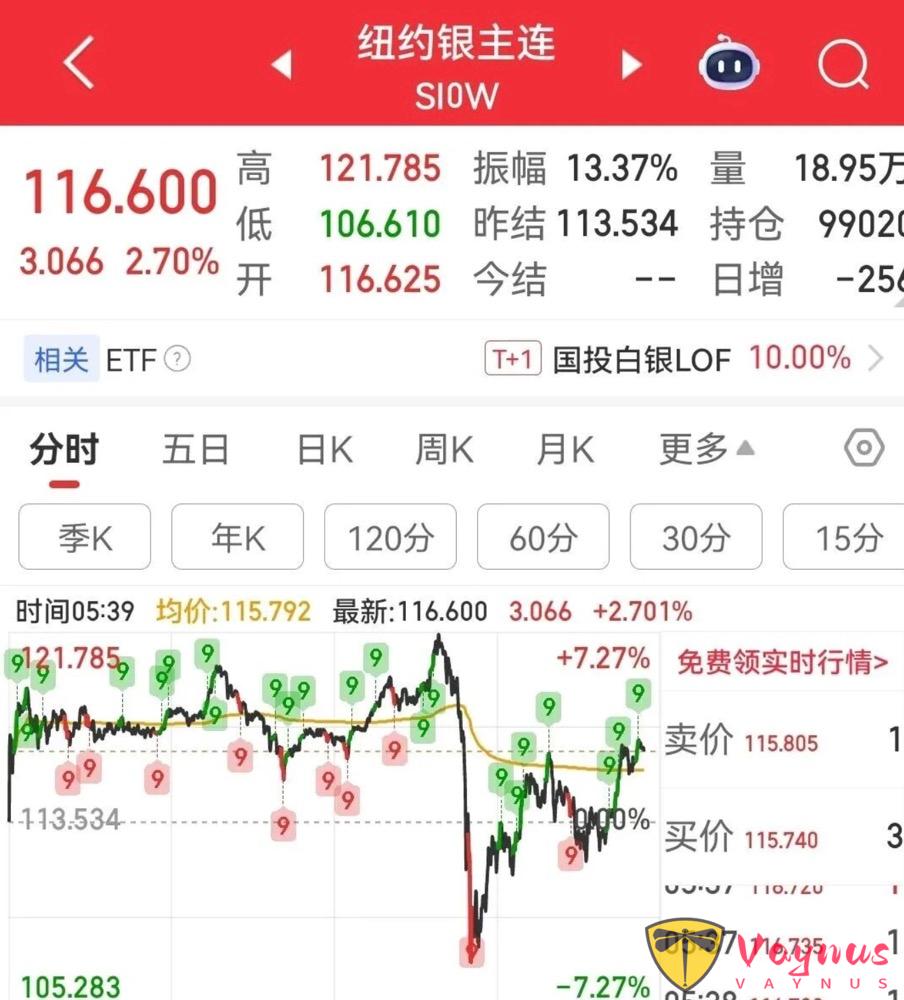
Task: Switch to previous instrument using the left arrow
Action: [x=282, y=62]
